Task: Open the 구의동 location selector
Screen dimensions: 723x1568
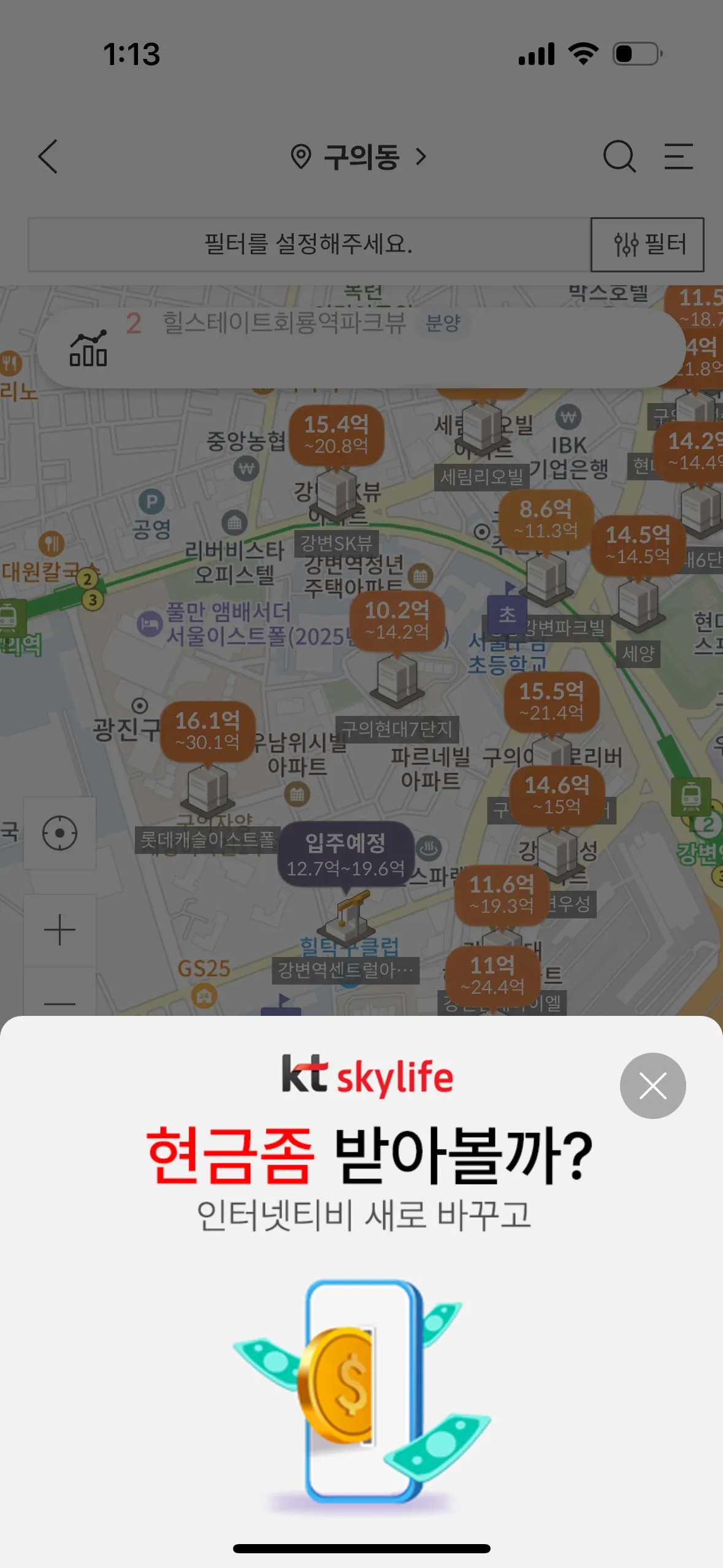Action: point(359,157)
